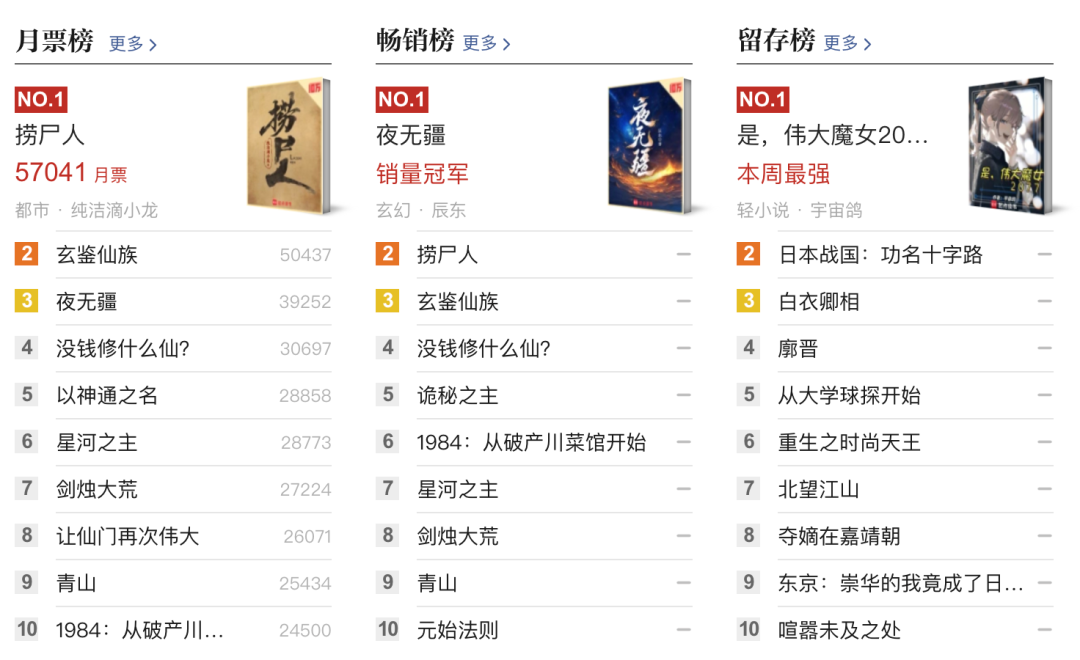Open the 是，伟大魔女 book cover in 留存榜
Viewport: 1080px width, 660px height.
coord(1010,146)
